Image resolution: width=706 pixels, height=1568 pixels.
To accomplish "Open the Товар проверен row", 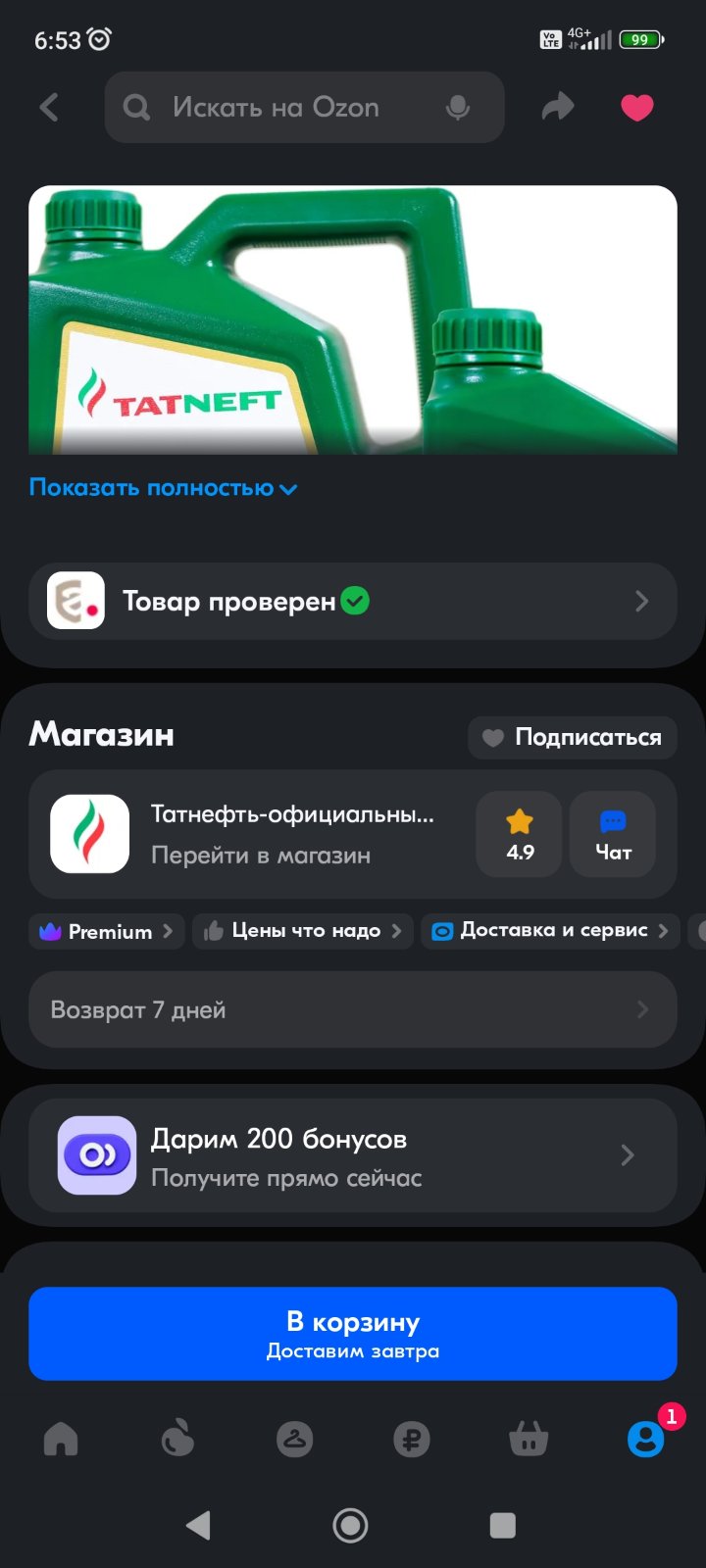I will [353, 601].
